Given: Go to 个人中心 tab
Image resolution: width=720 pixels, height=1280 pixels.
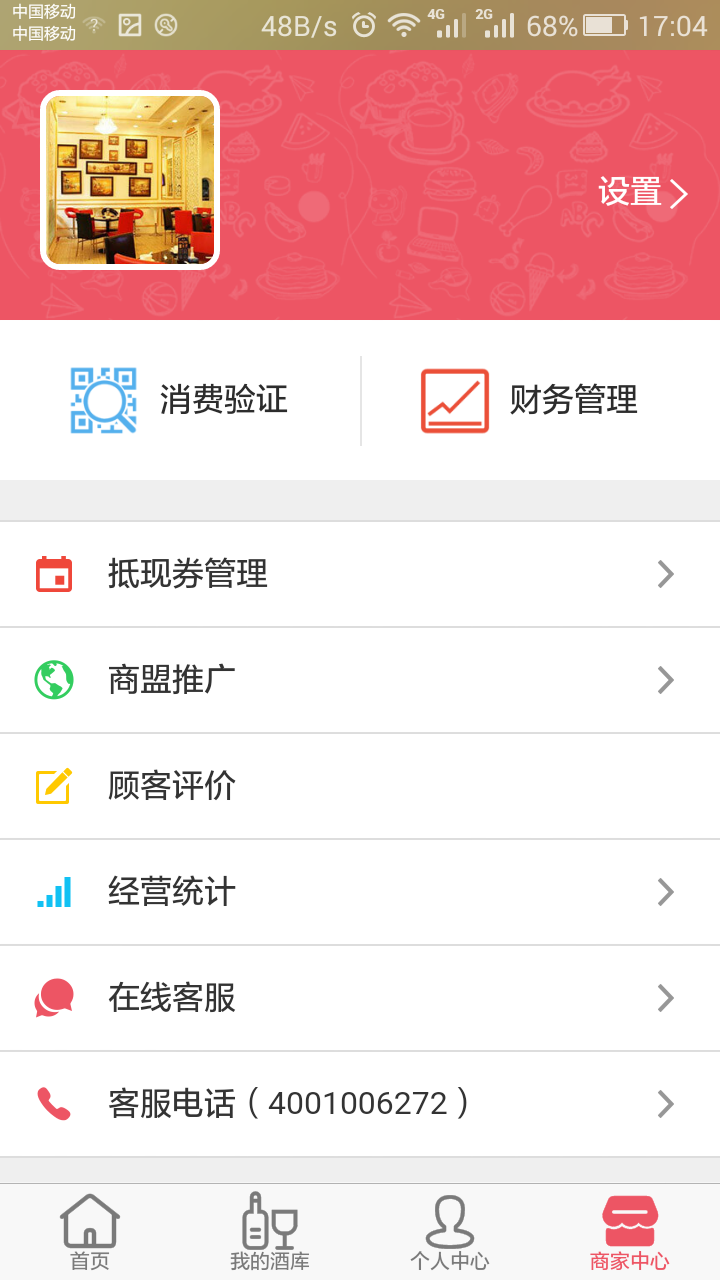Looking at the screenshot, I should [450, 1232].
